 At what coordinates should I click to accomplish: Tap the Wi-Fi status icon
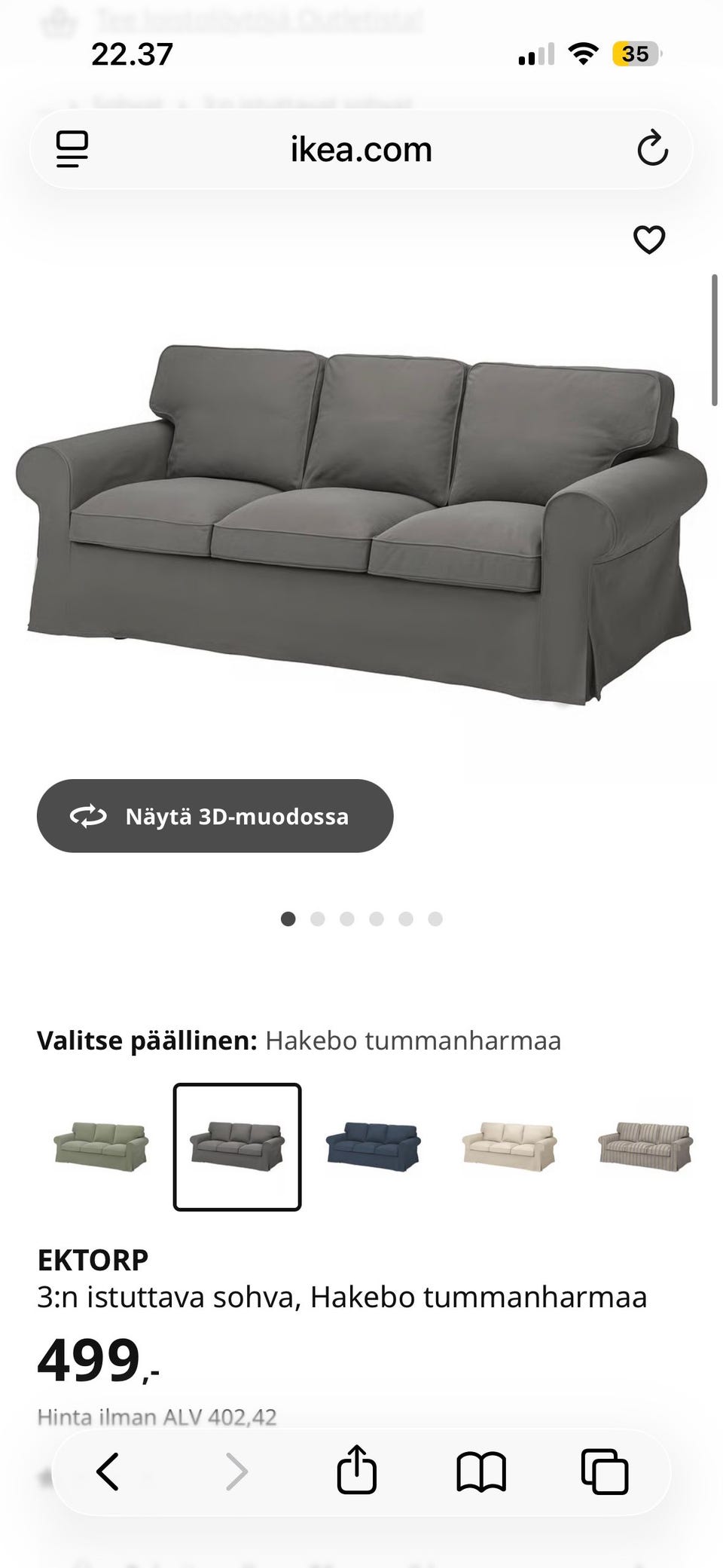[584, 53]
